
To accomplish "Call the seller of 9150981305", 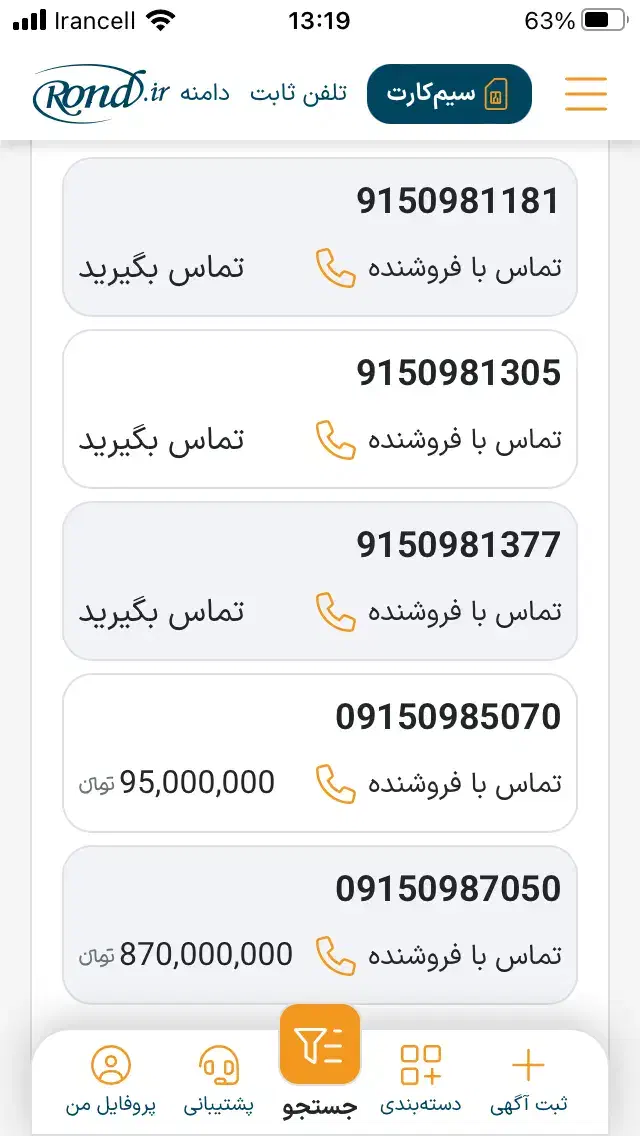I will (x=336, y=440).
